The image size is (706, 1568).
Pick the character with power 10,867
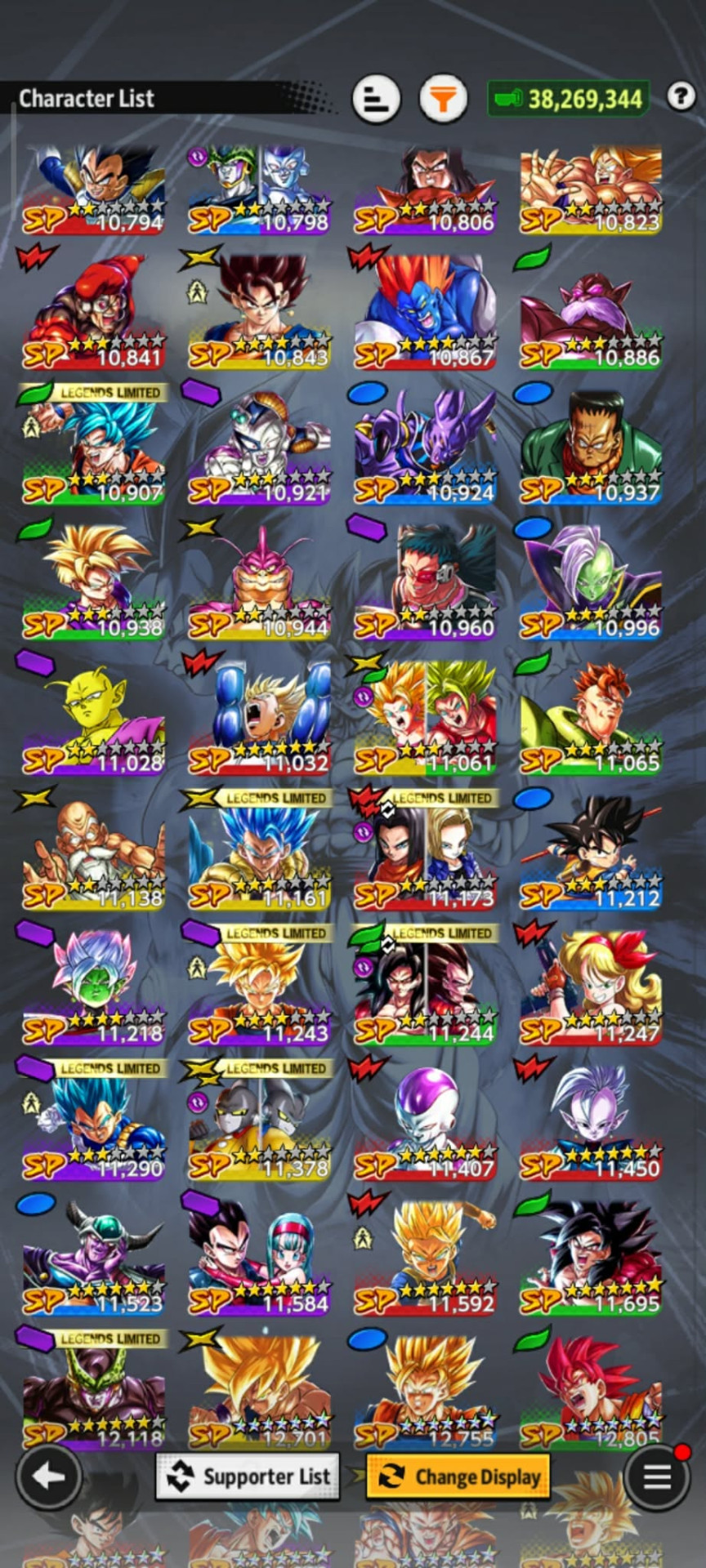425,313
